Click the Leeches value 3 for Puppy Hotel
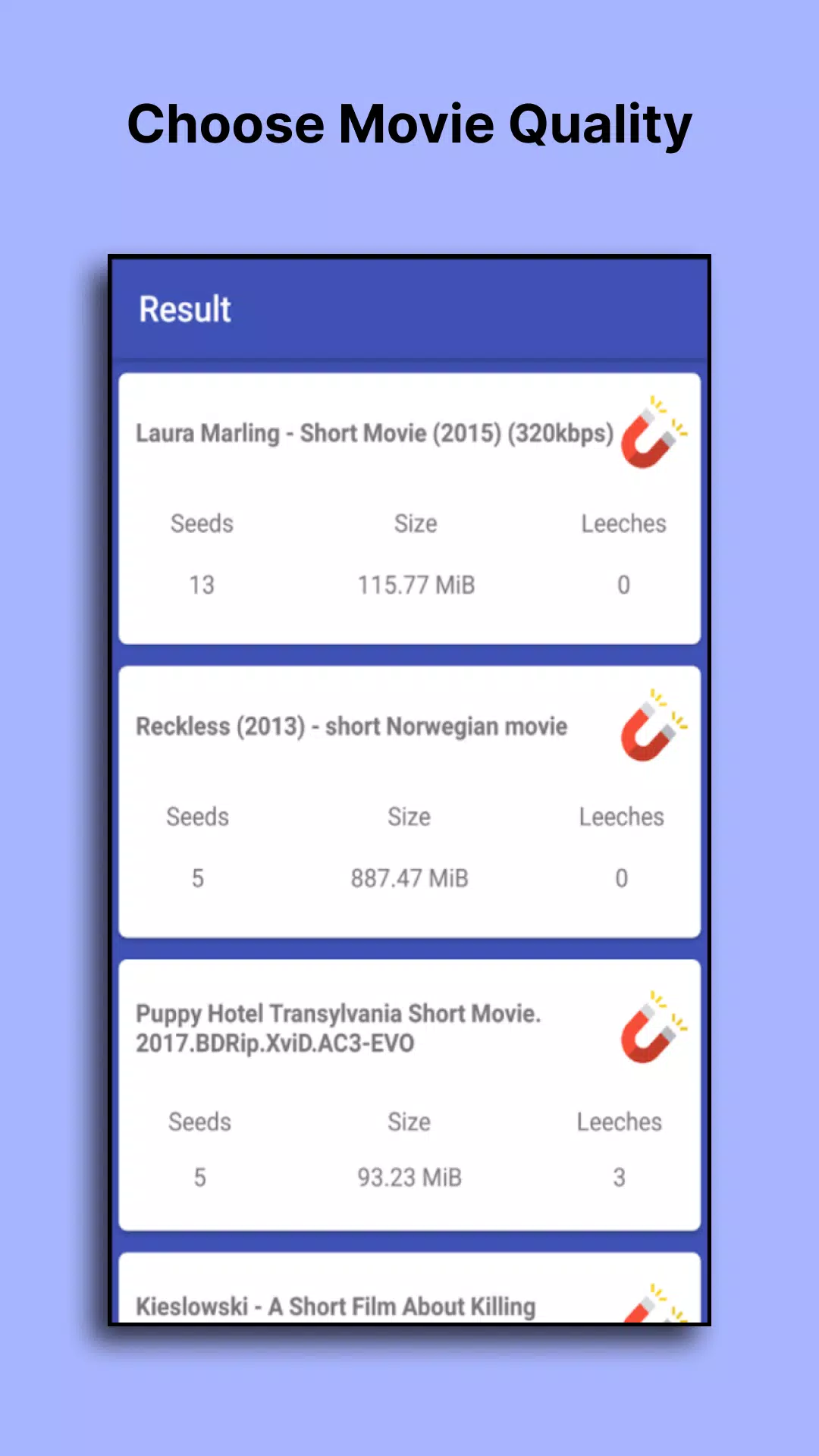The width and height of the screenshot is (819, 1456). [620, 1177]
